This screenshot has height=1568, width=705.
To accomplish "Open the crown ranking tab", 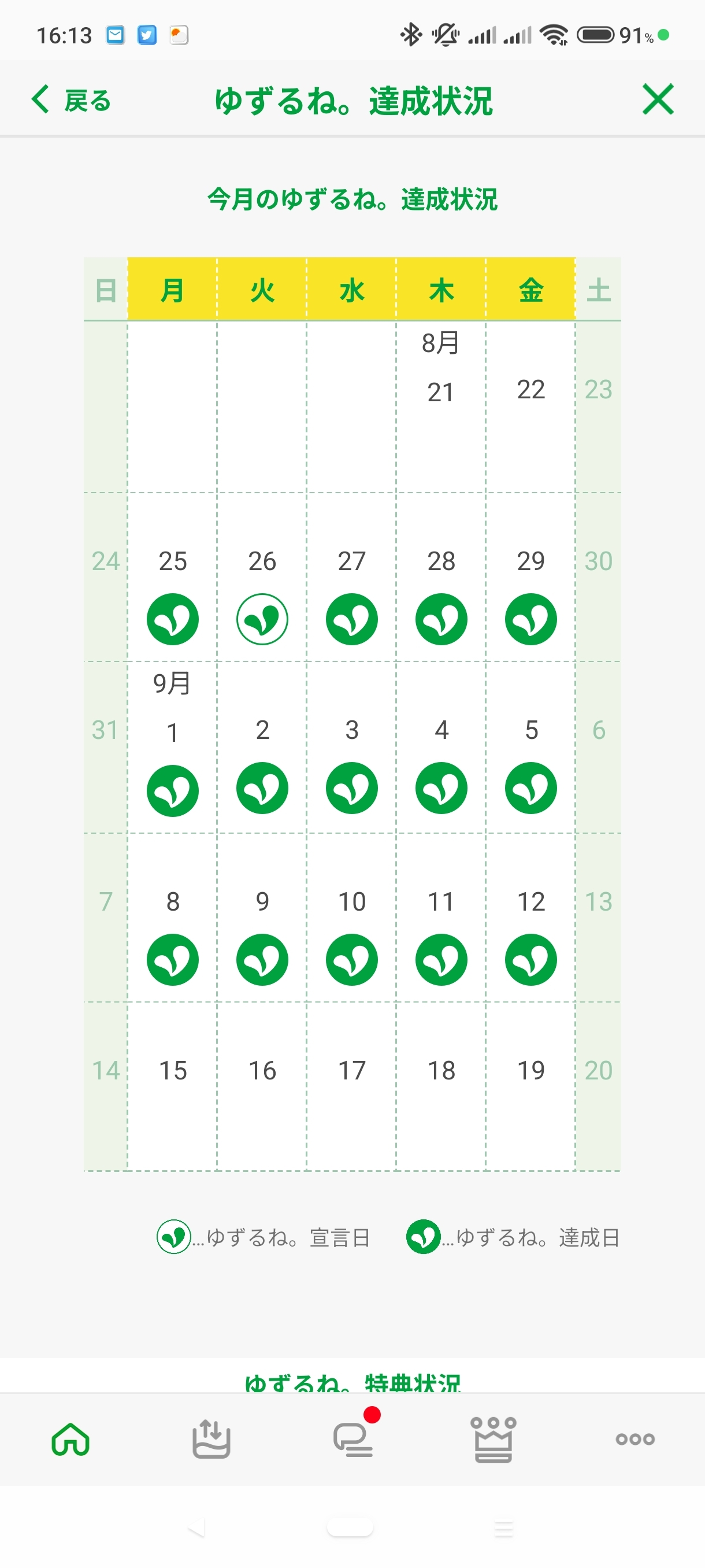I will coord(493,1439).
